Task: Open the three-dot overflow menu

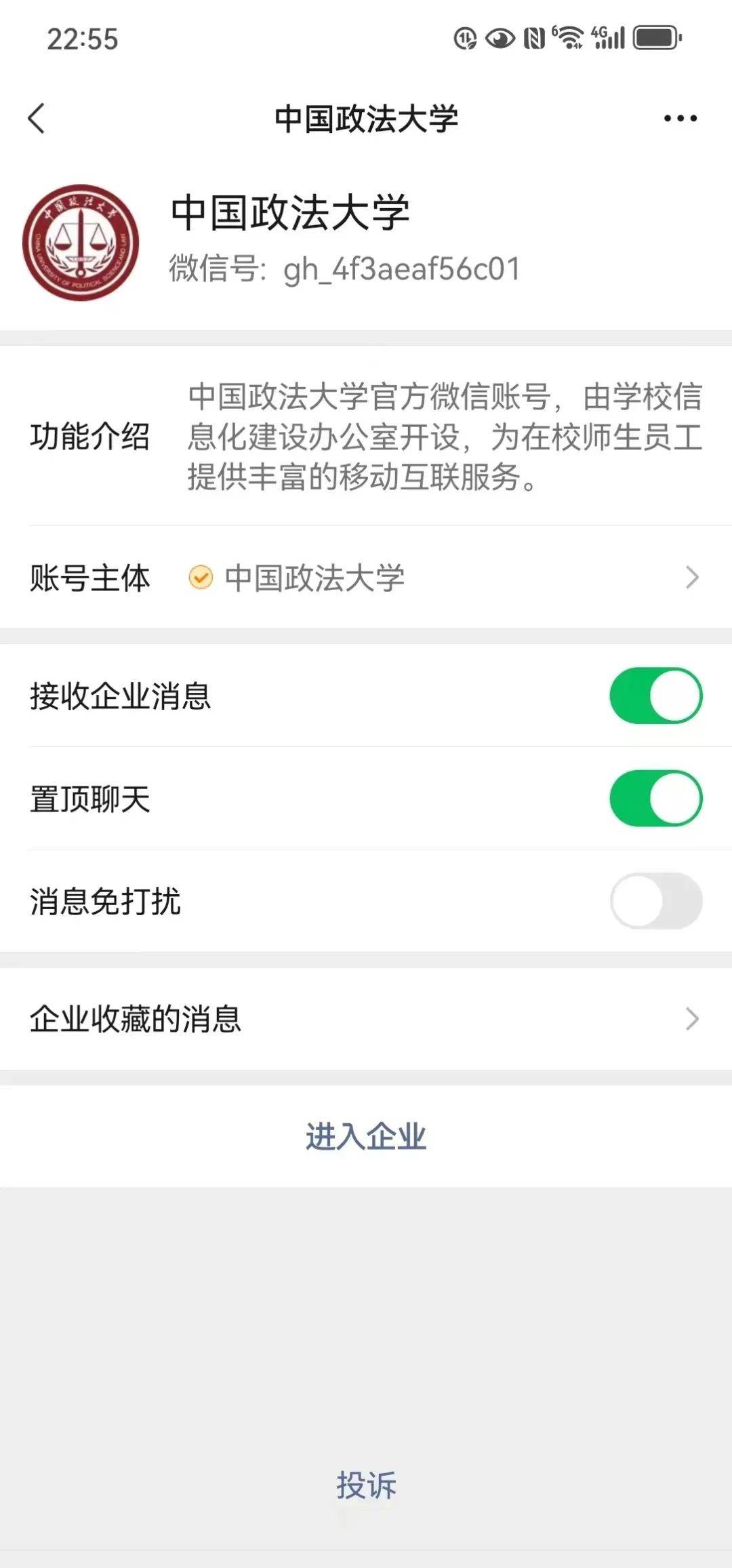Action: click(680, 119)
